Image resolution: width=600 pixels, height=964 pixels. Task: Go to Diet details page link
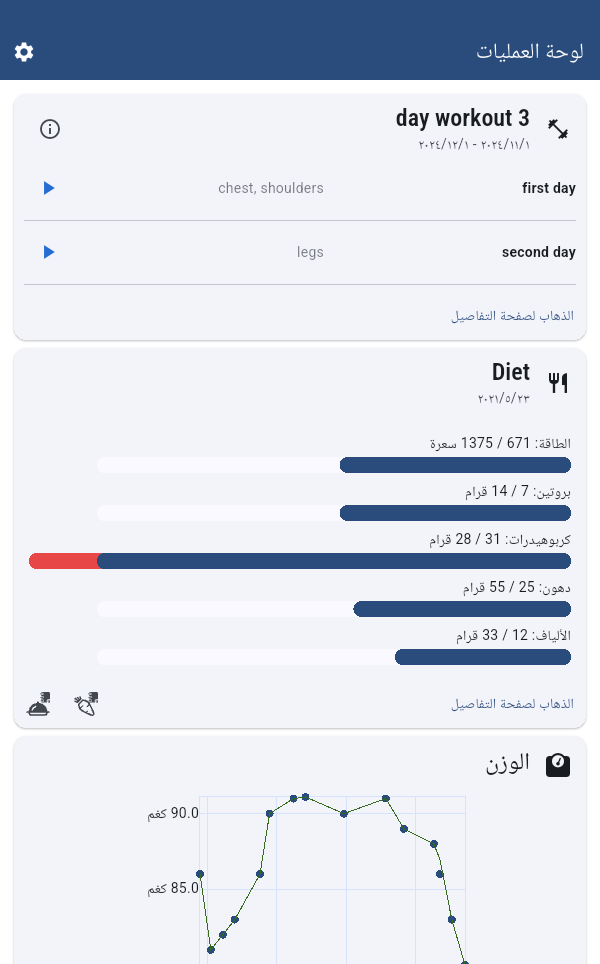(x=513, y=703)
